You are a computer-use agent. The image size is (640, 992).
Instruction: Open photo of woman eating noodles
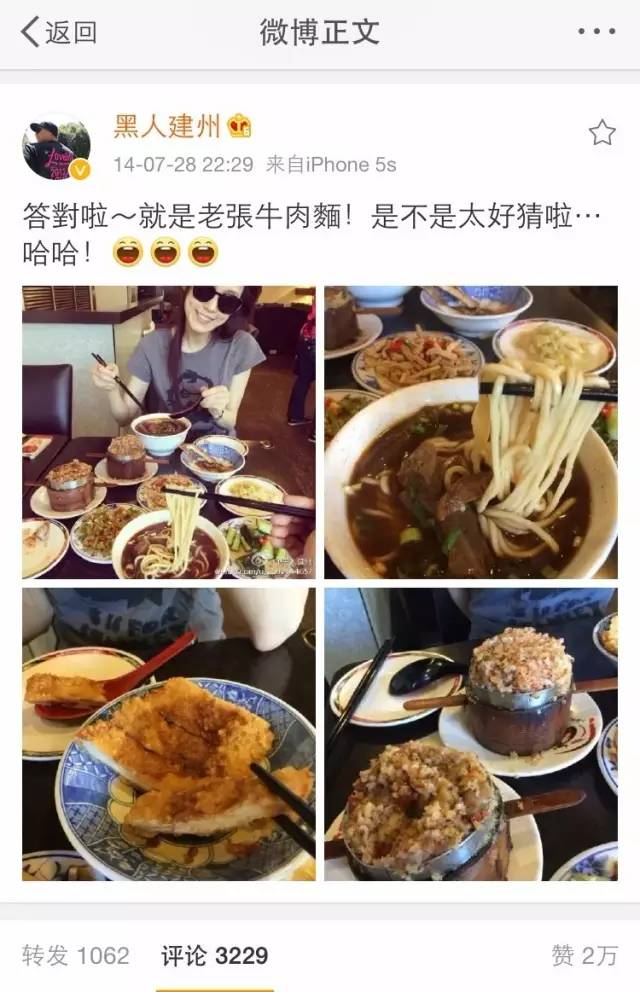(x=169, y=432)
